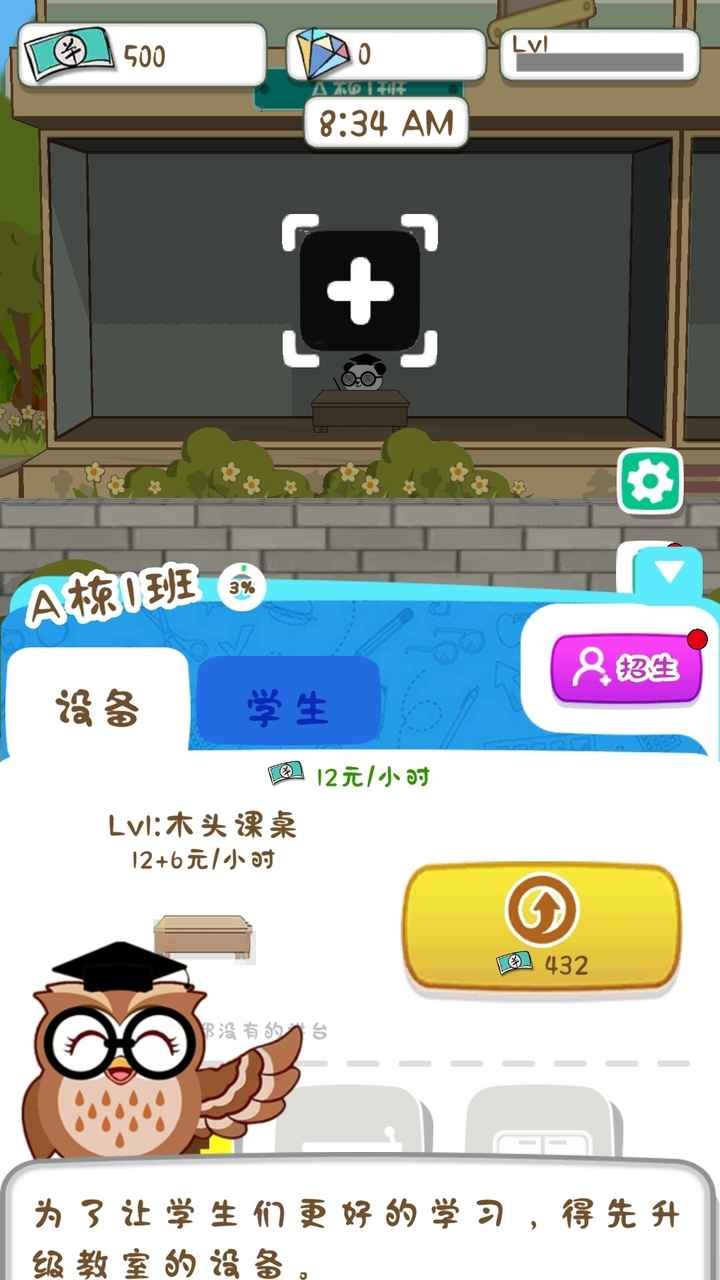This screenshot has height=1280, width=720.
Task: Tap the circular upgrade arrow icon
Action: click(542, 907)
